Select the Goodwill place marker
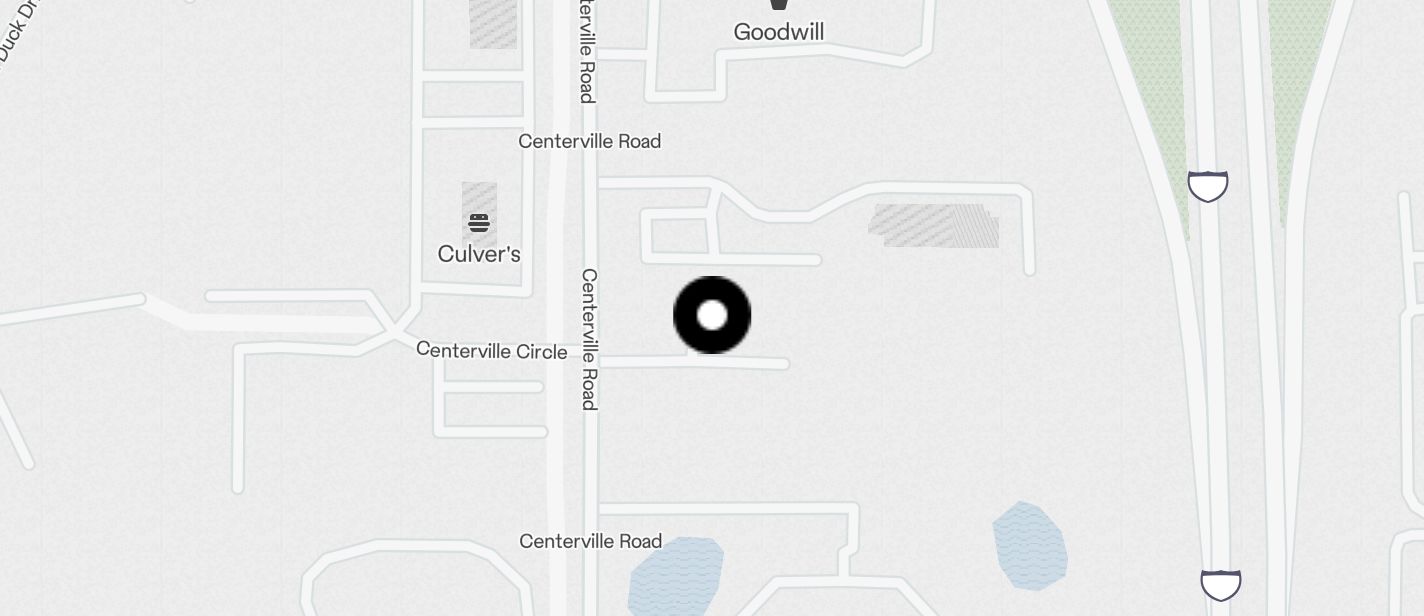Screen dimensions: 1424x616 tap(778, 6)
